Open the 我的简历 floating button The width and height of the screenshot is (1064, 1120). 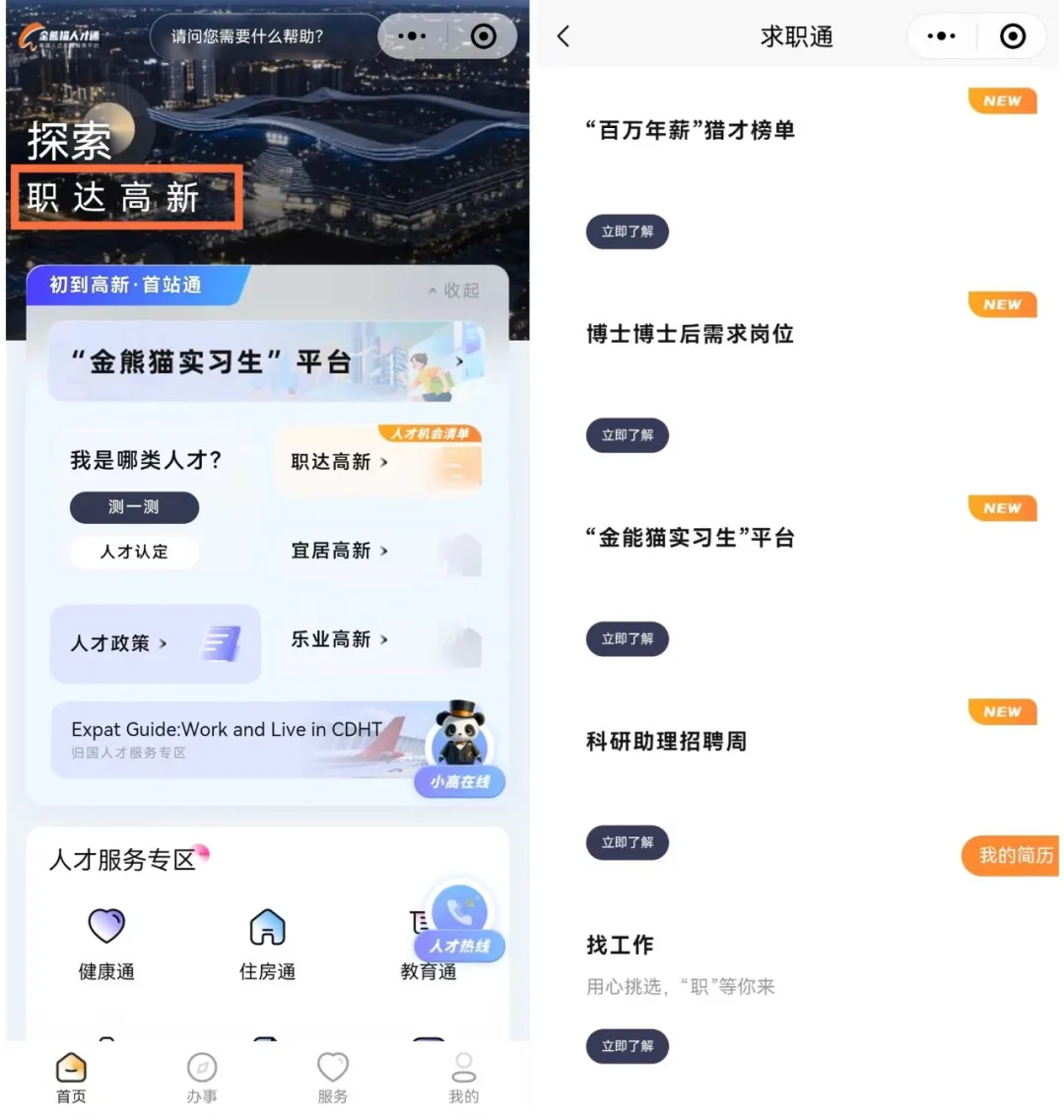tap(1013, 856)
